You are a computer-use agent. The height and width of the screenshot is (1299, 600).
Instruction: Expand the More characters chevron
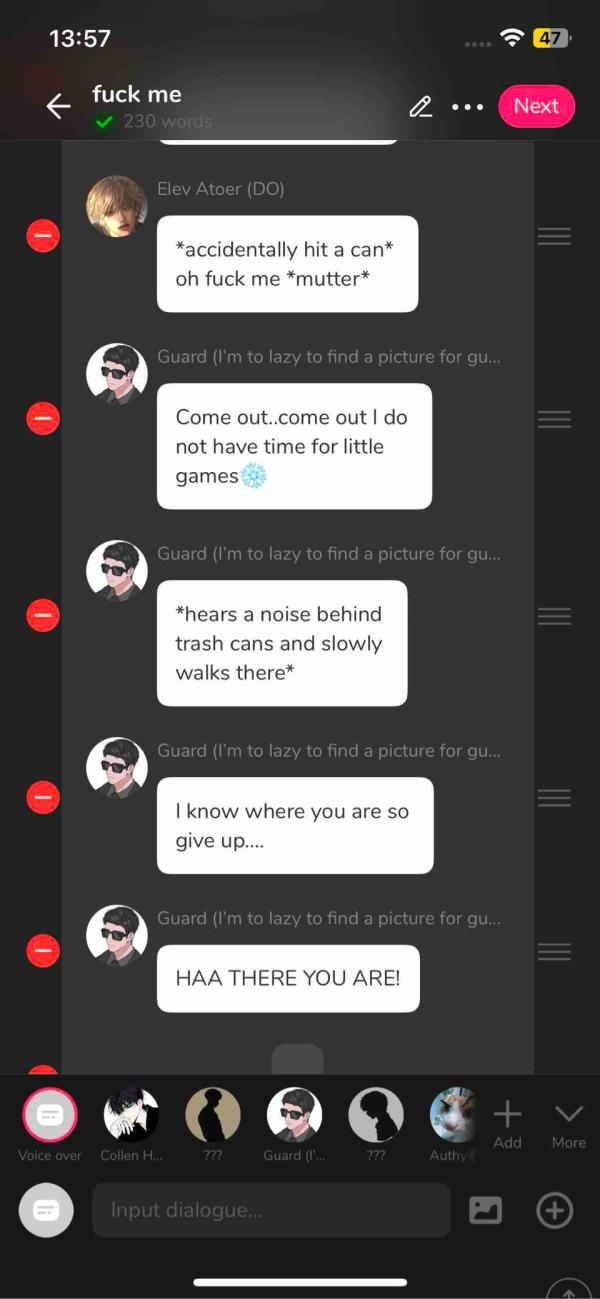click(x=568, y=1121)
